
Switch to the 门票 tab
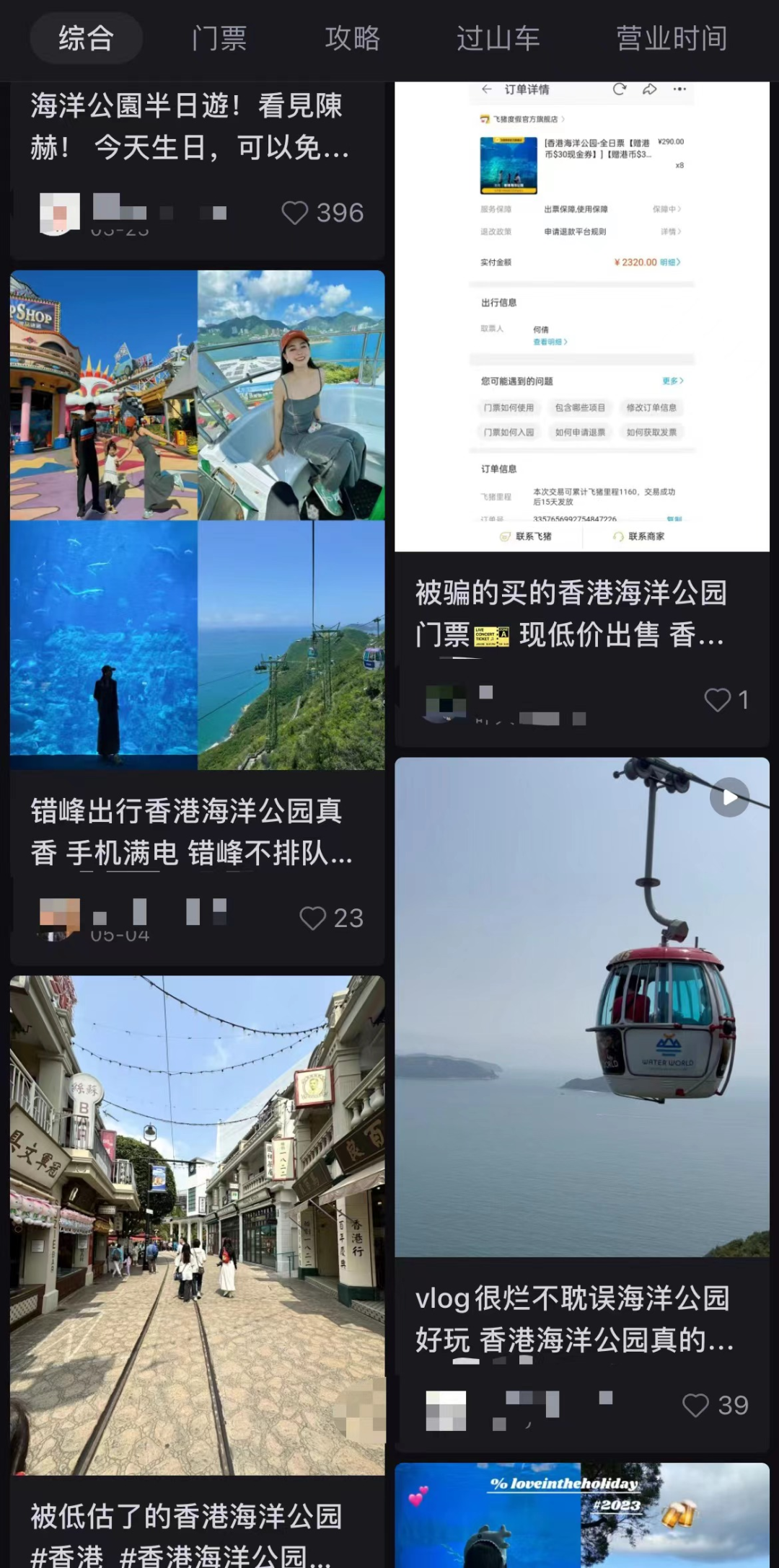219,38
